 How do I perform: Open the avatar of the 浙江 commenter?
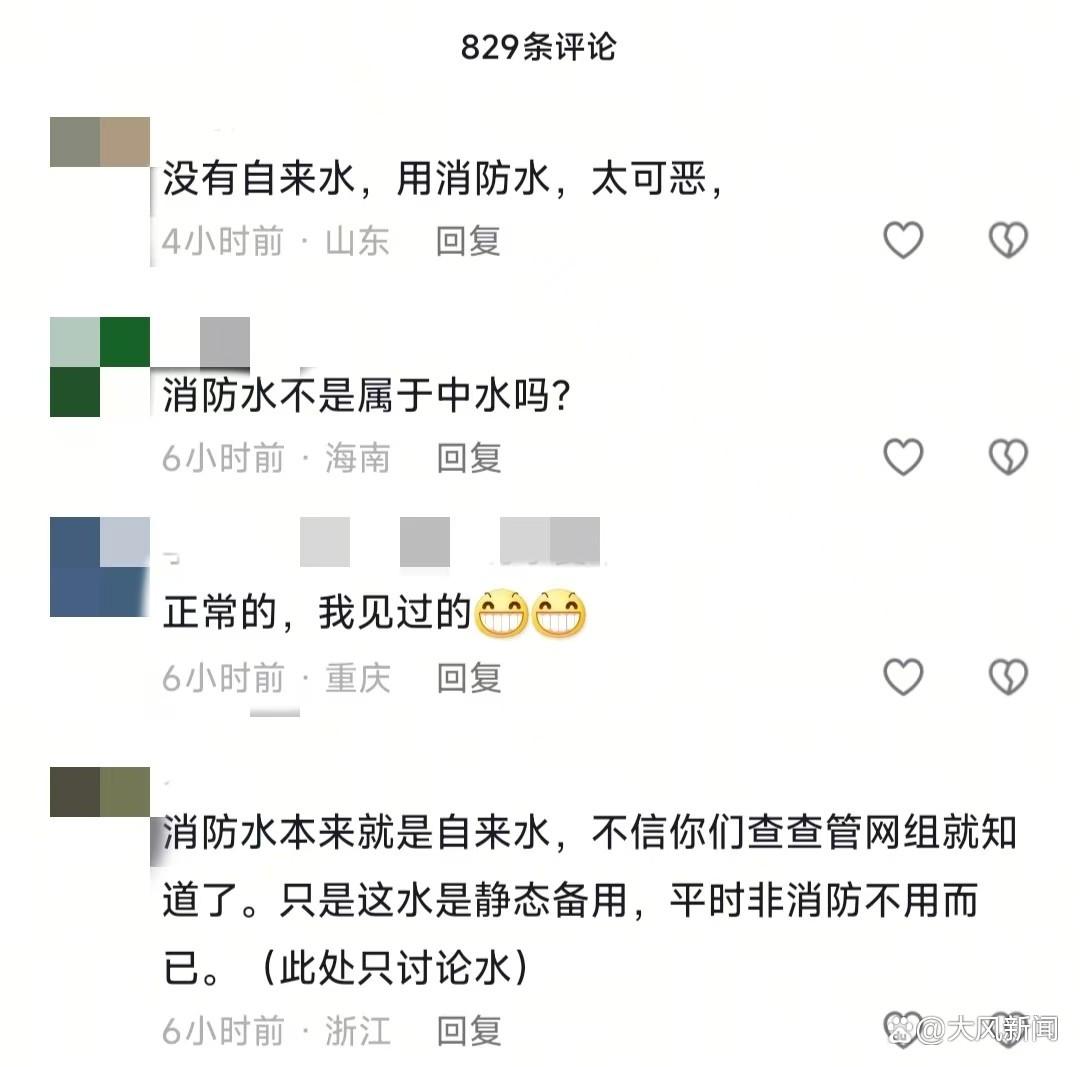99,792
